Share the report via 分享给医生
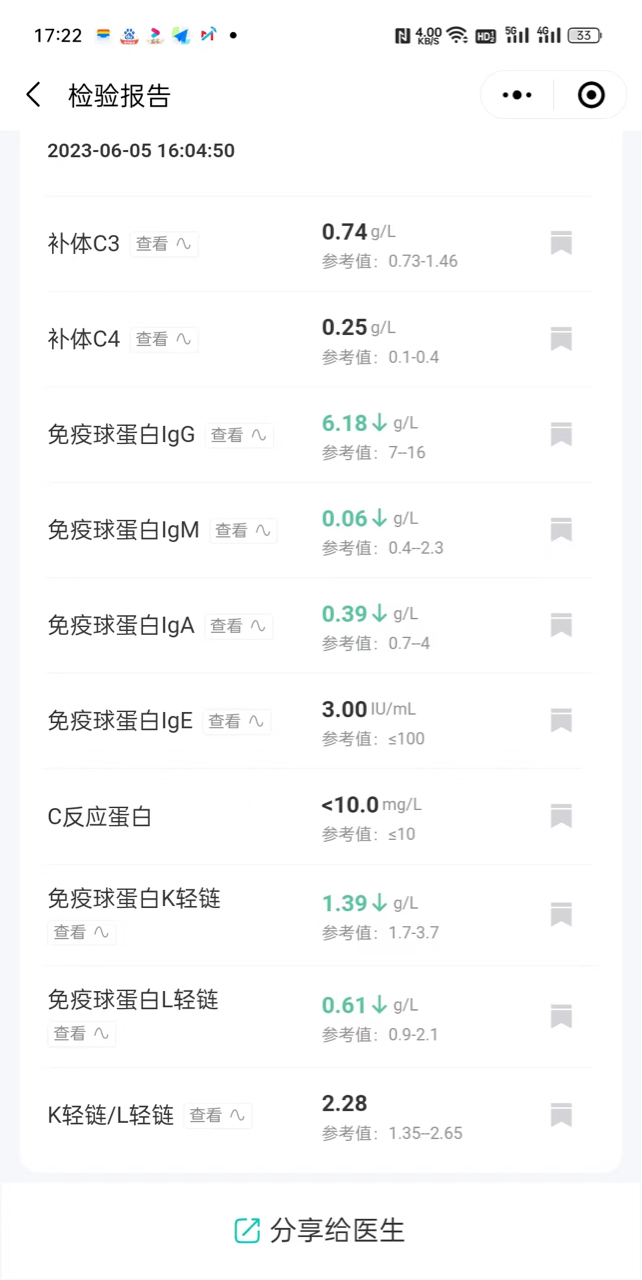Screen dimensions: 642x1280 (320, 1230)
